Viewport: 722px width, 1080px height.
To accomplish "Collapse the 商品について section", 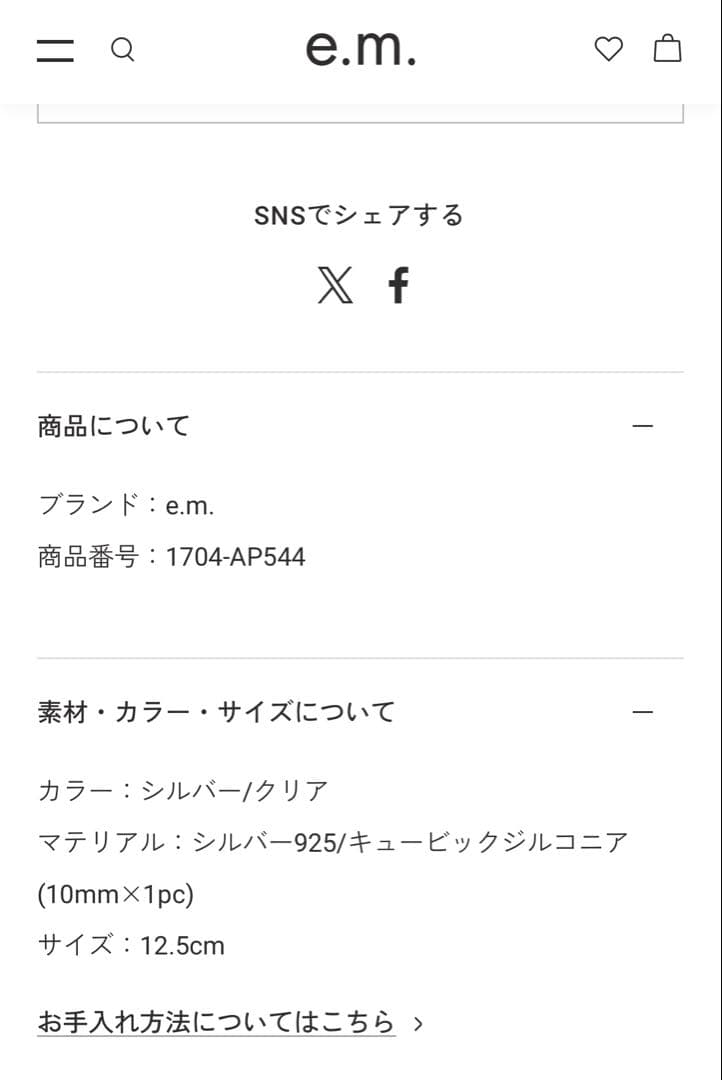I will coord(643,426).
